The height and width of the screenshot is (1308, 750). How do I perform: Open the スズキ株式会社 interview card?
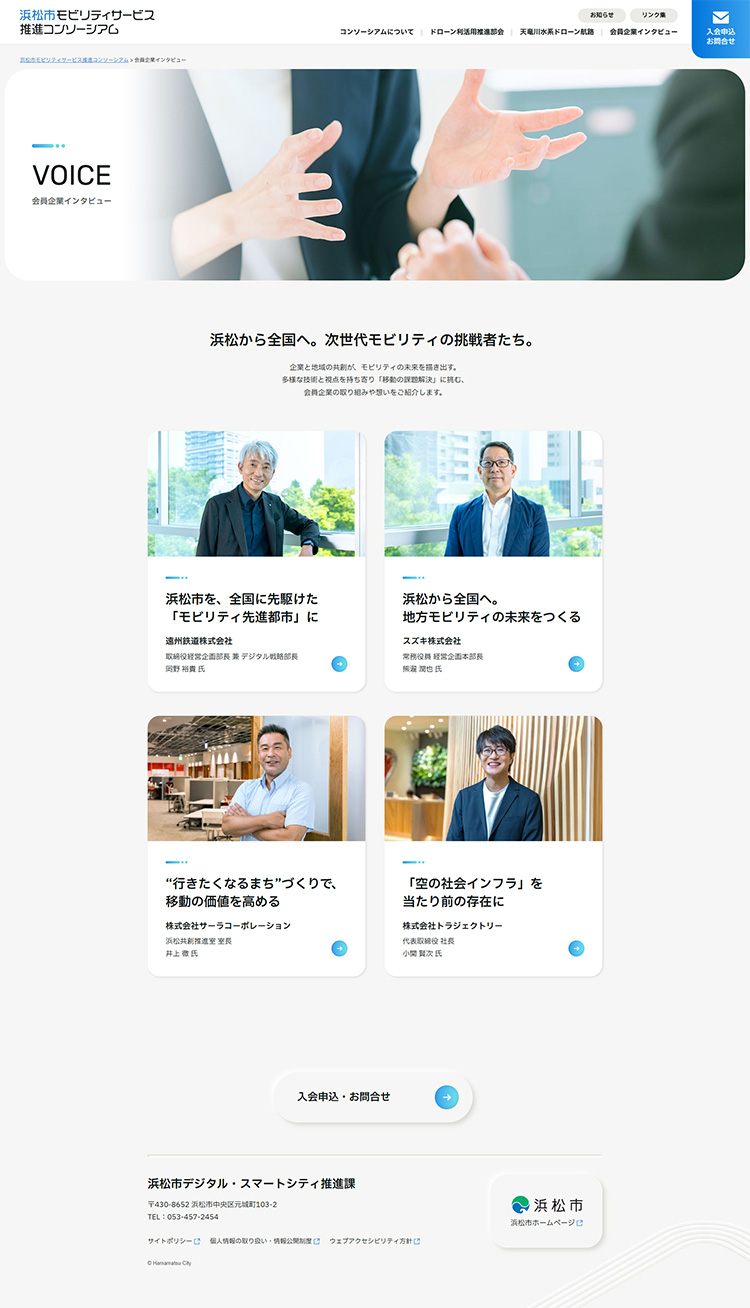(x=493, y=560)
